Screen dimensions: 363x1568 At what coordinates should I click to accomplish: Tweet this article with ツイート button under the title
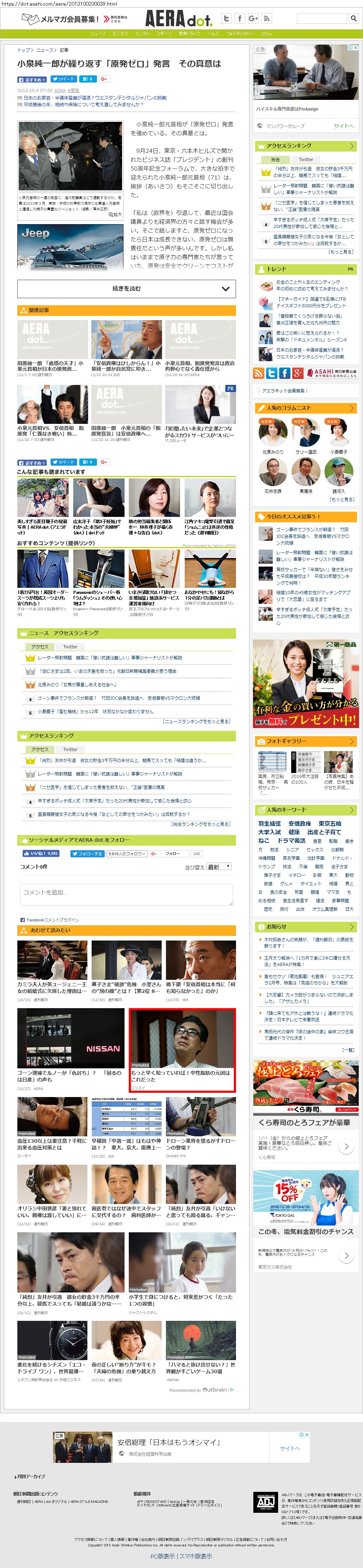click(63, 79)
